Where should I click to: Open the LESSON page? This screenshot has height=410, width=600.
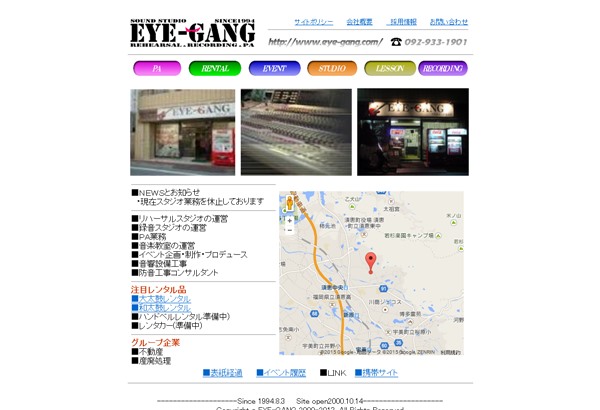tap(390, 68)
